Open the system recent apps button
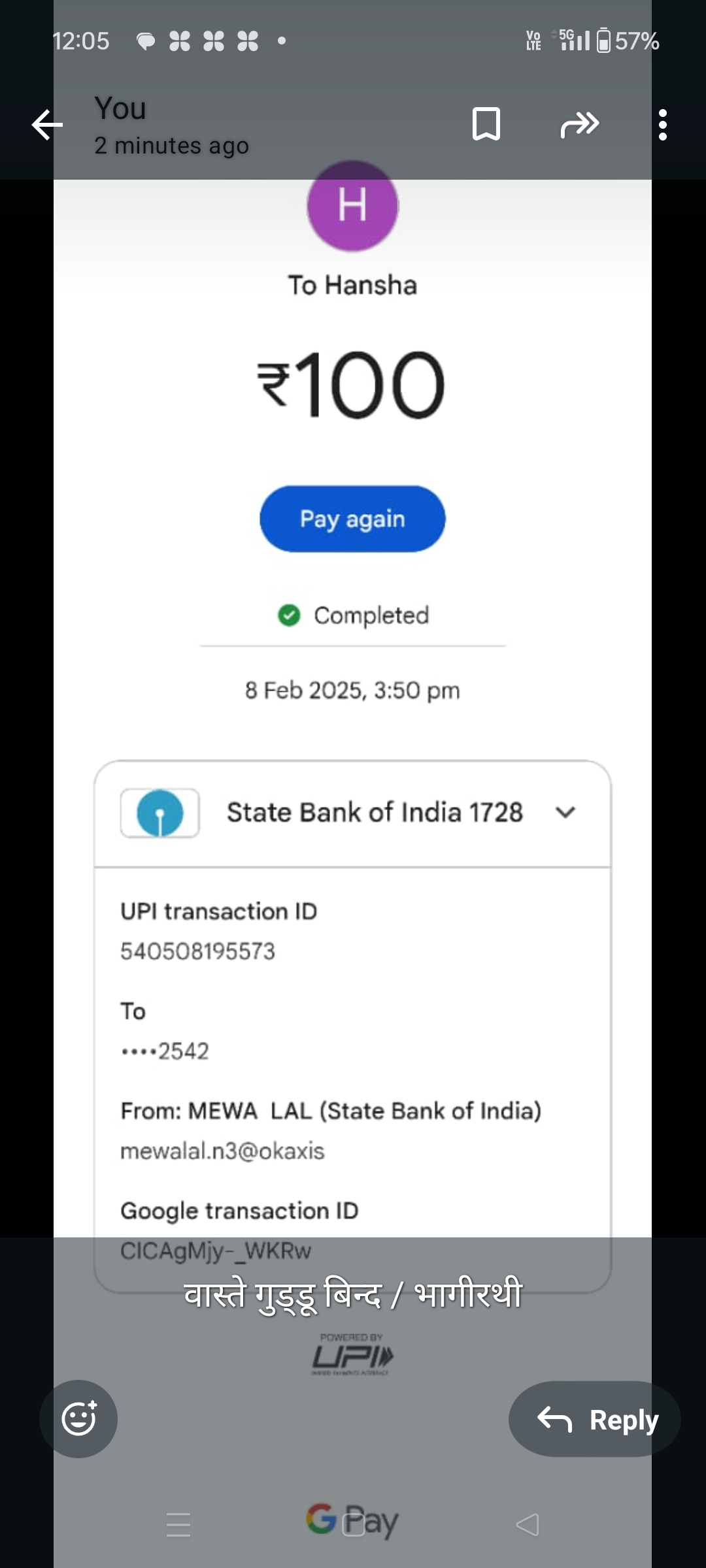This screenshot has height=1568, width=706. click(x=178, y=1525)
